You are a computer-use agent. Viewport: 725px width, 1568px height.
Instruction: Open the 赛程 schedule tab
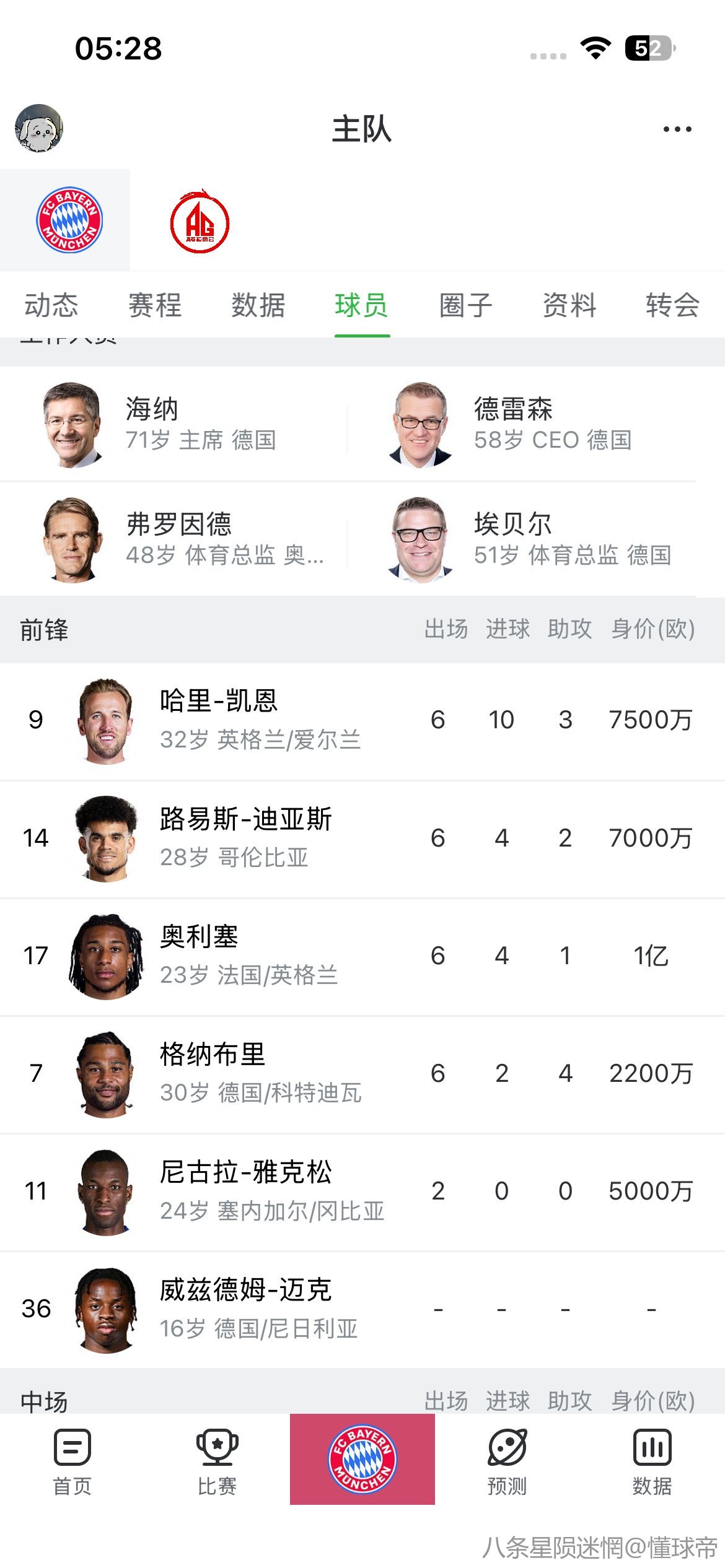(x=155, y=305)
